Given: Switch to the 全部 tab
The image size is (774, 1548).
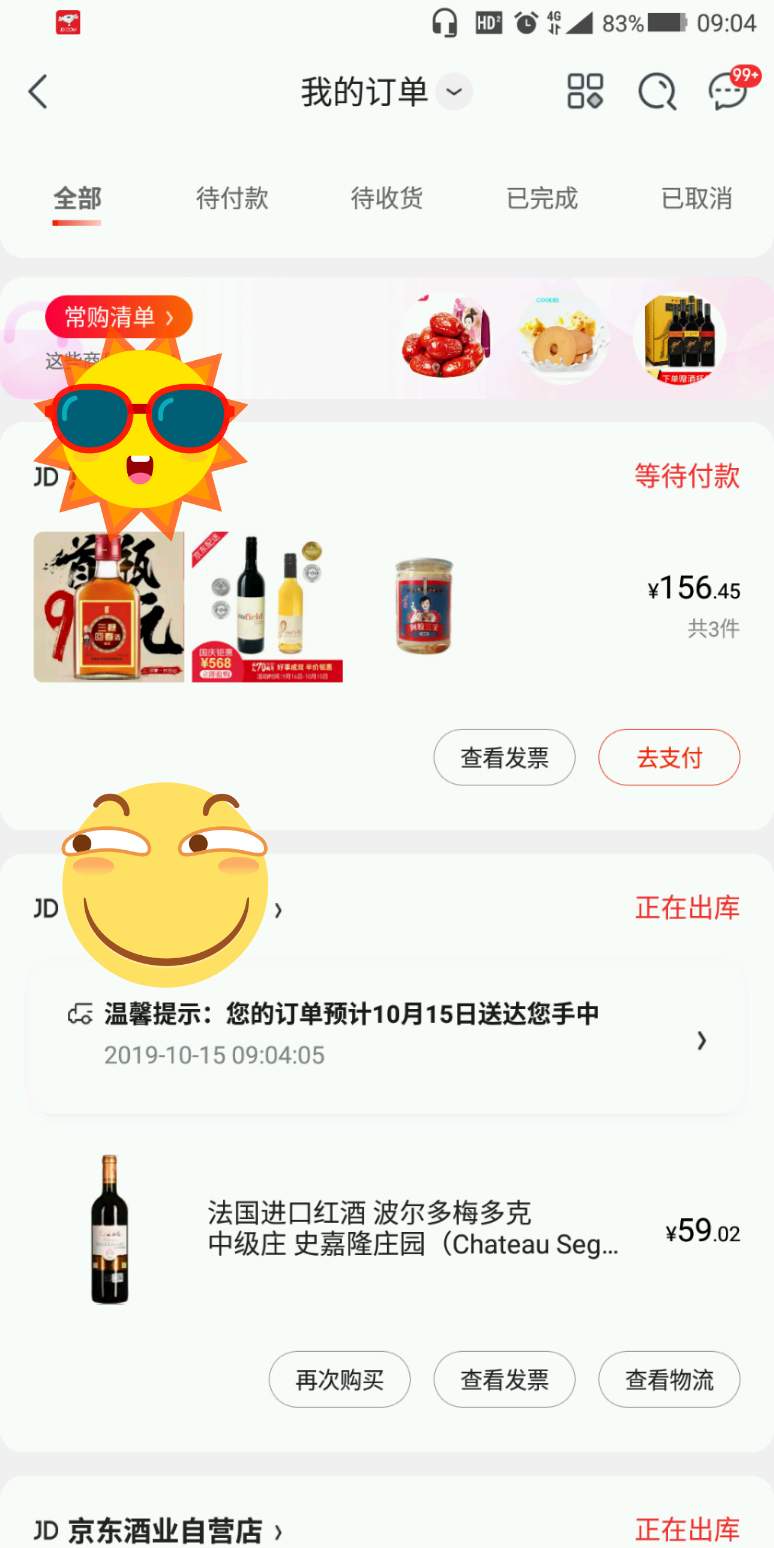Looking at the screenshot, I should click(77, 198).
